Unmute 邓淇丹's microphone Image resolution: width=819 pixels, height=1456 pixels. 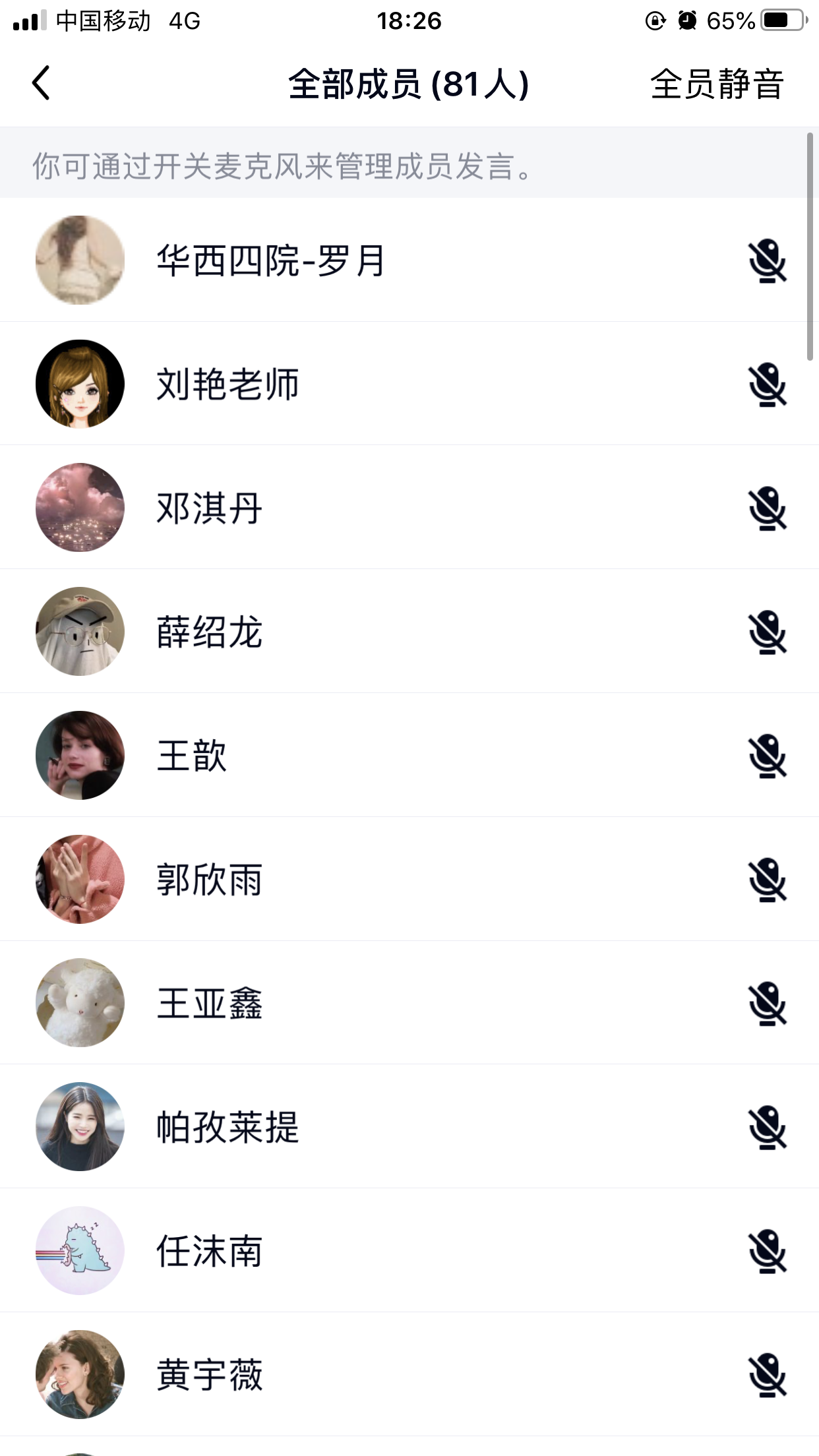[x=767, y=508]
